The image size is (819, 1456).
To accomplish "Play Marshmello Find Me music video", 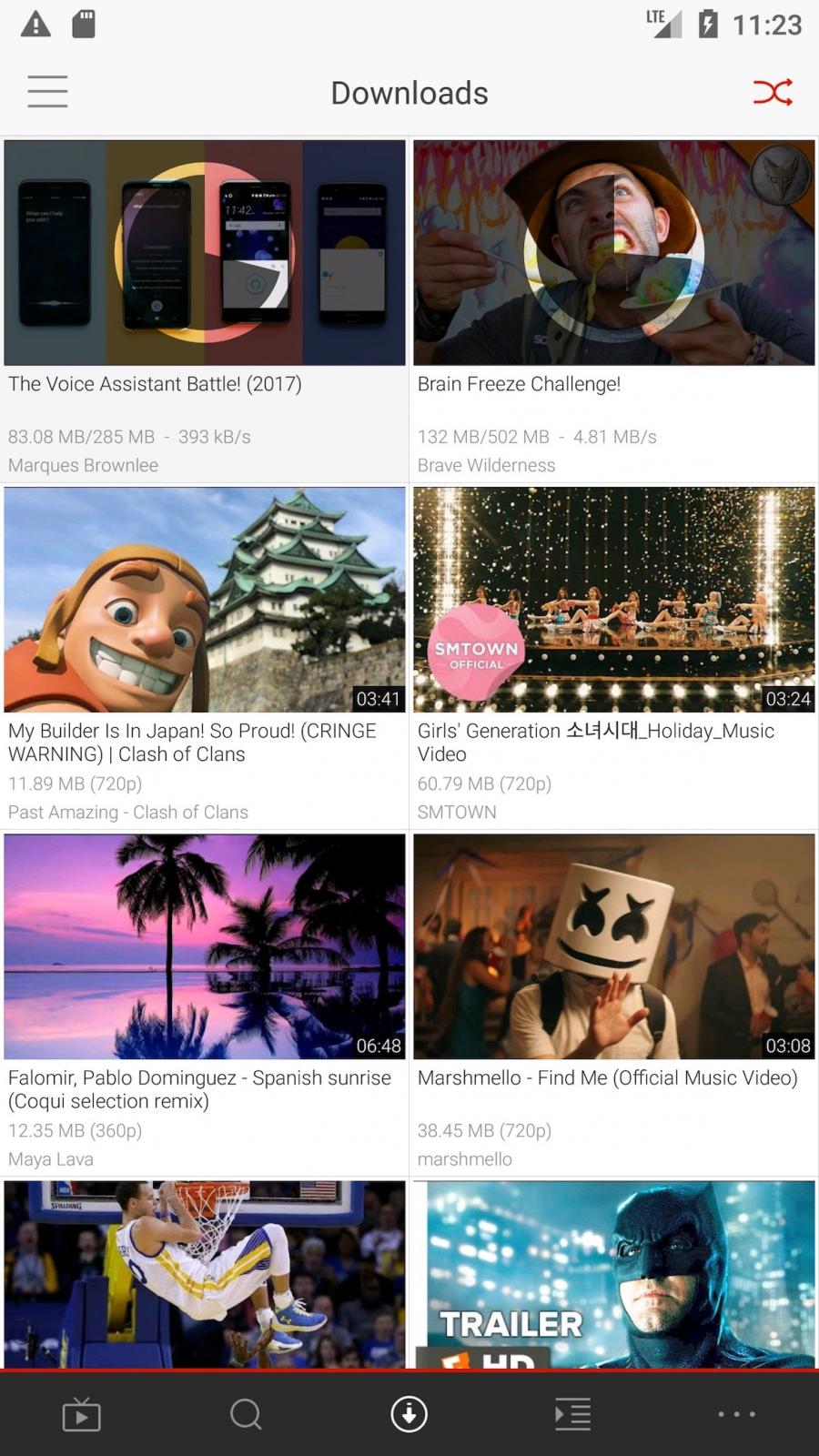I will (x=614, y=1003).
